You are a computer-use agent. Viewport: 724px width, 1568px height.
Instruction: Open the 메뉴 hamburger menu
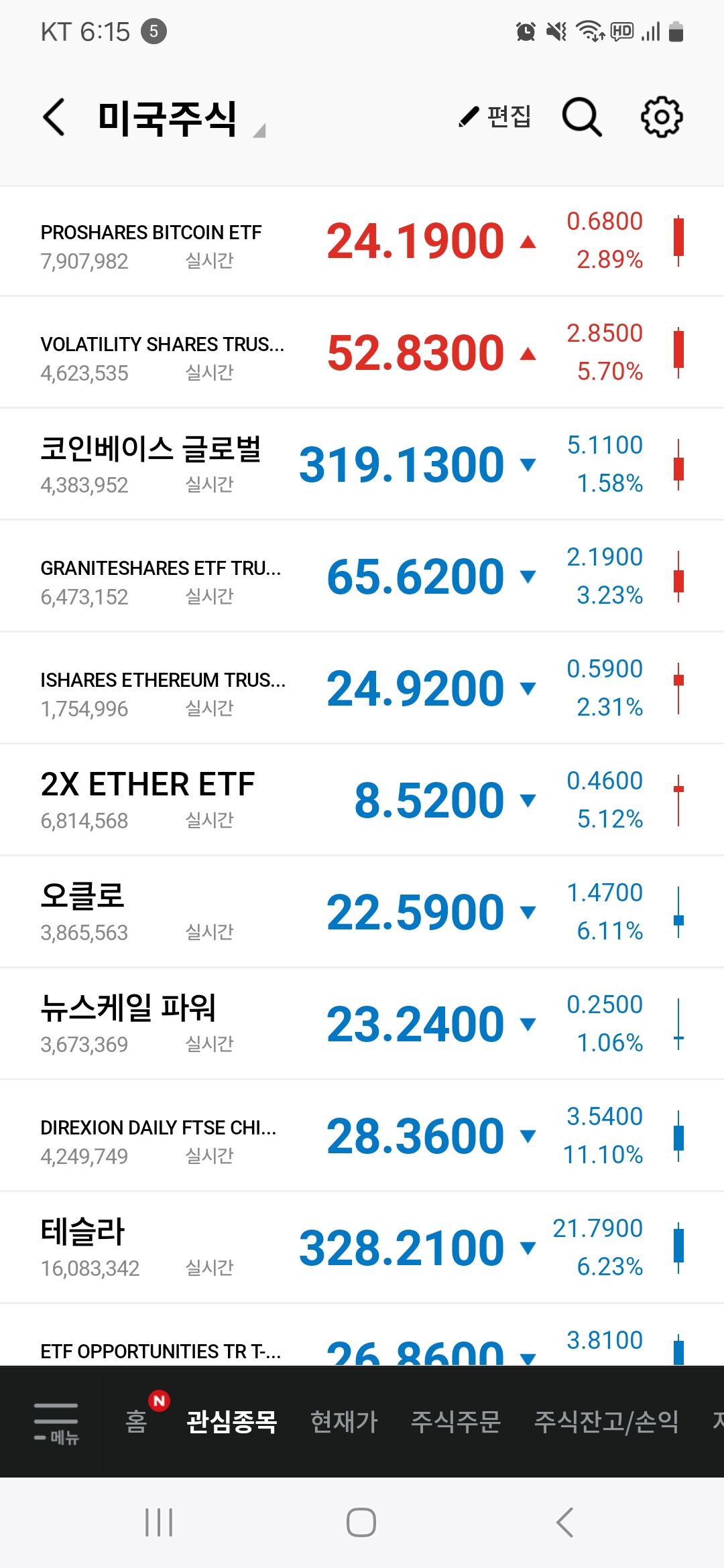coord(56,1422)
